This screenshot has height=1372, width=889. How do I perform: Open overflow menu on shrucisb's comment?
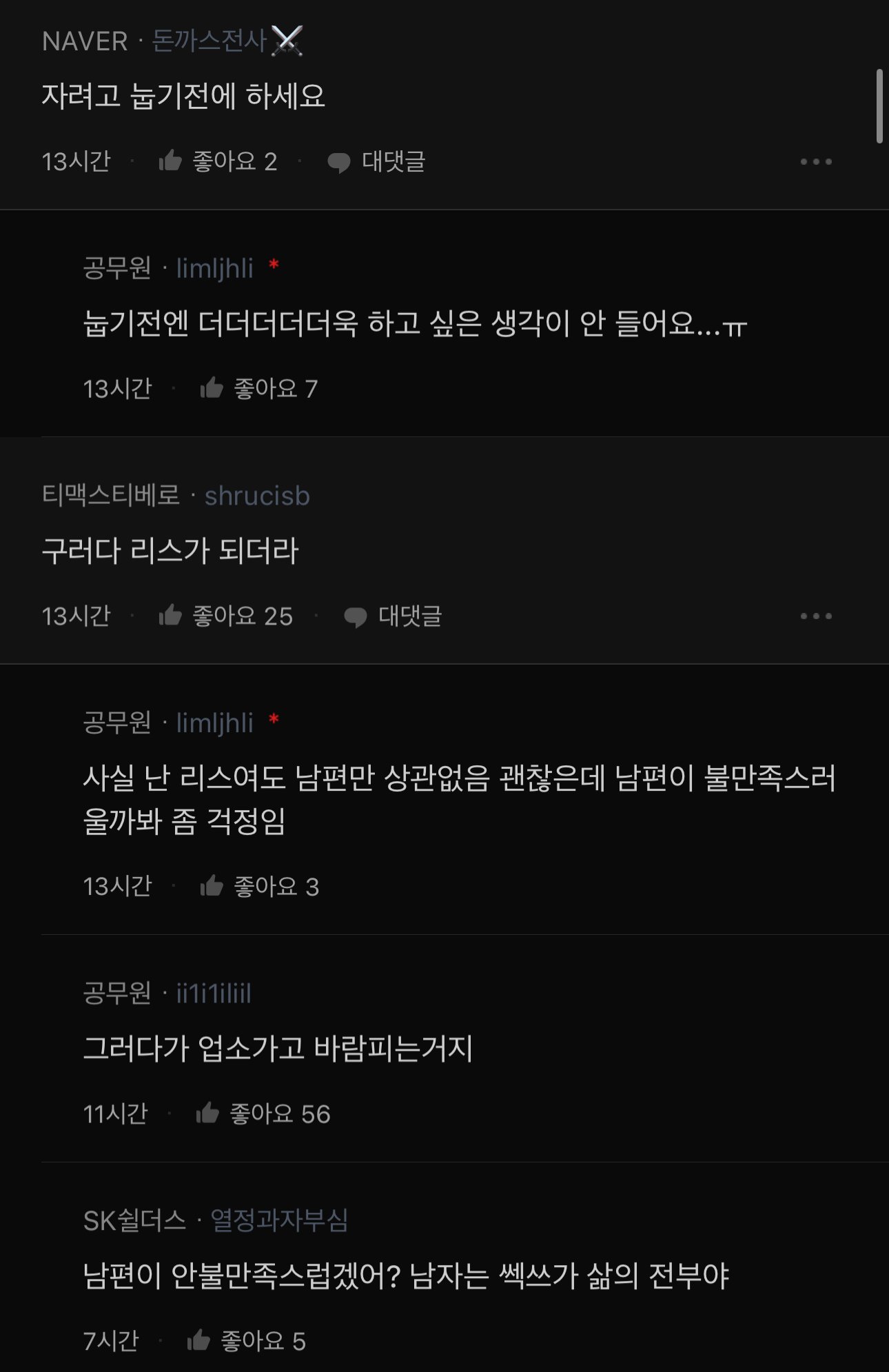816,616
